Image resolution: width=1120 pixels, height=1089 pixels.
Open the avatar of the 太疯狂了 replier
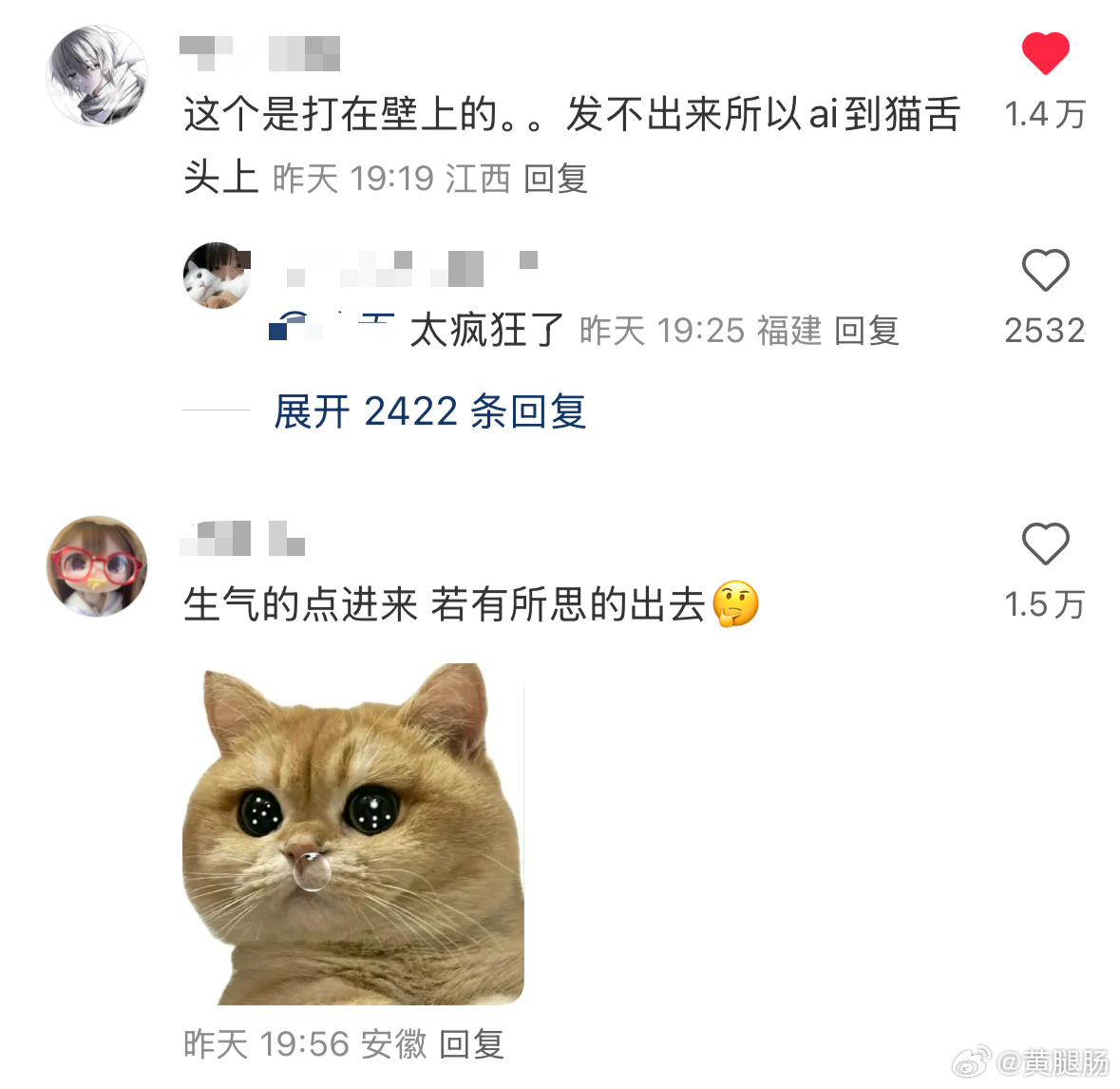point(217,276)
